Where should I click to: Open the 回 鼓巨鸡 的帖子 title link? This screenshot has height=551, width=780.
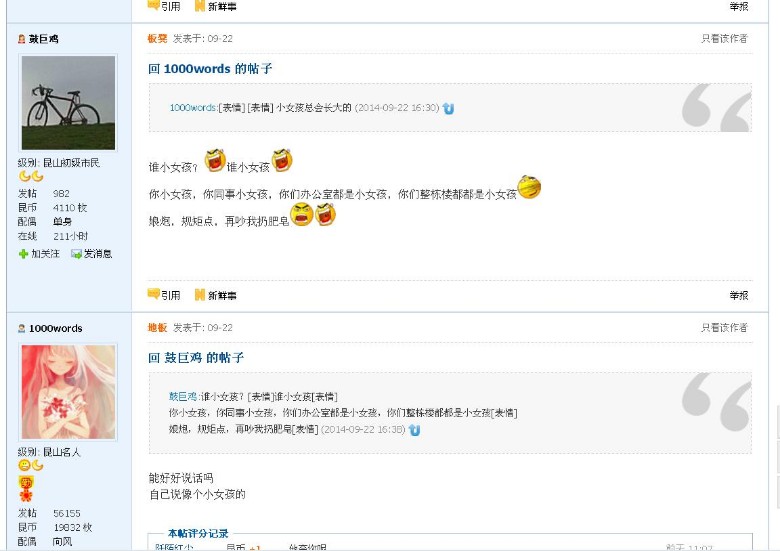click(196, 357)
